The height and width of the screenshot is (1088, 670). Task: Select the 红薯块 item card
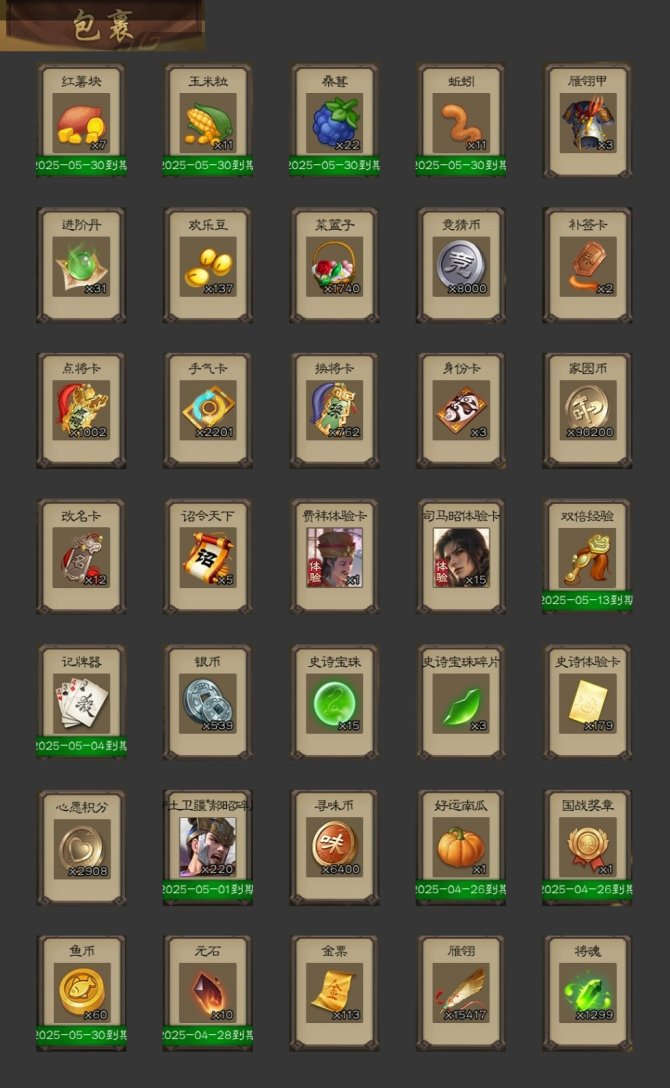(81, 122)
